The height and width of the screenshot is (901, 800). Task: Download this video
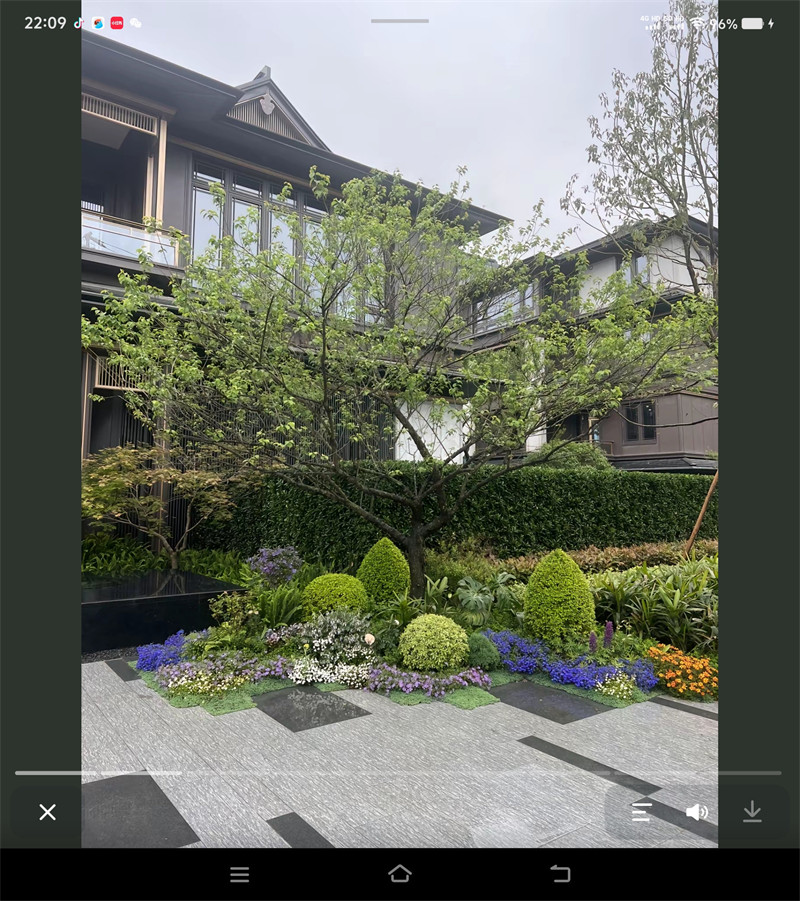pyautogui.click(x=752, y=812)
